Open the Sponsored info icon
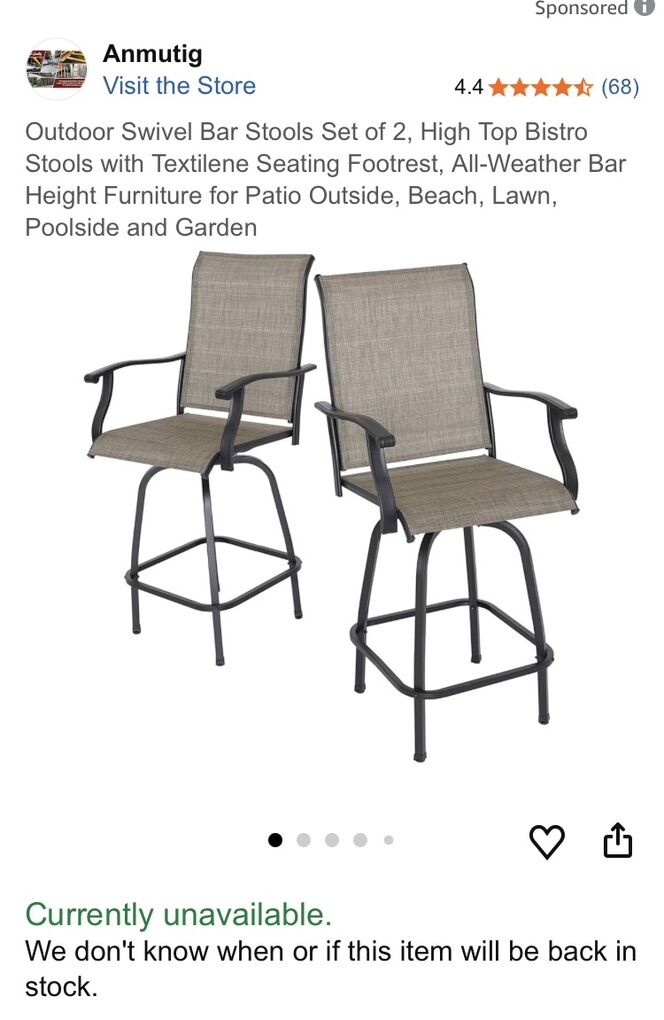This screenshot has width=664, height=1020. pyautogui.click(x=643, y=8)
